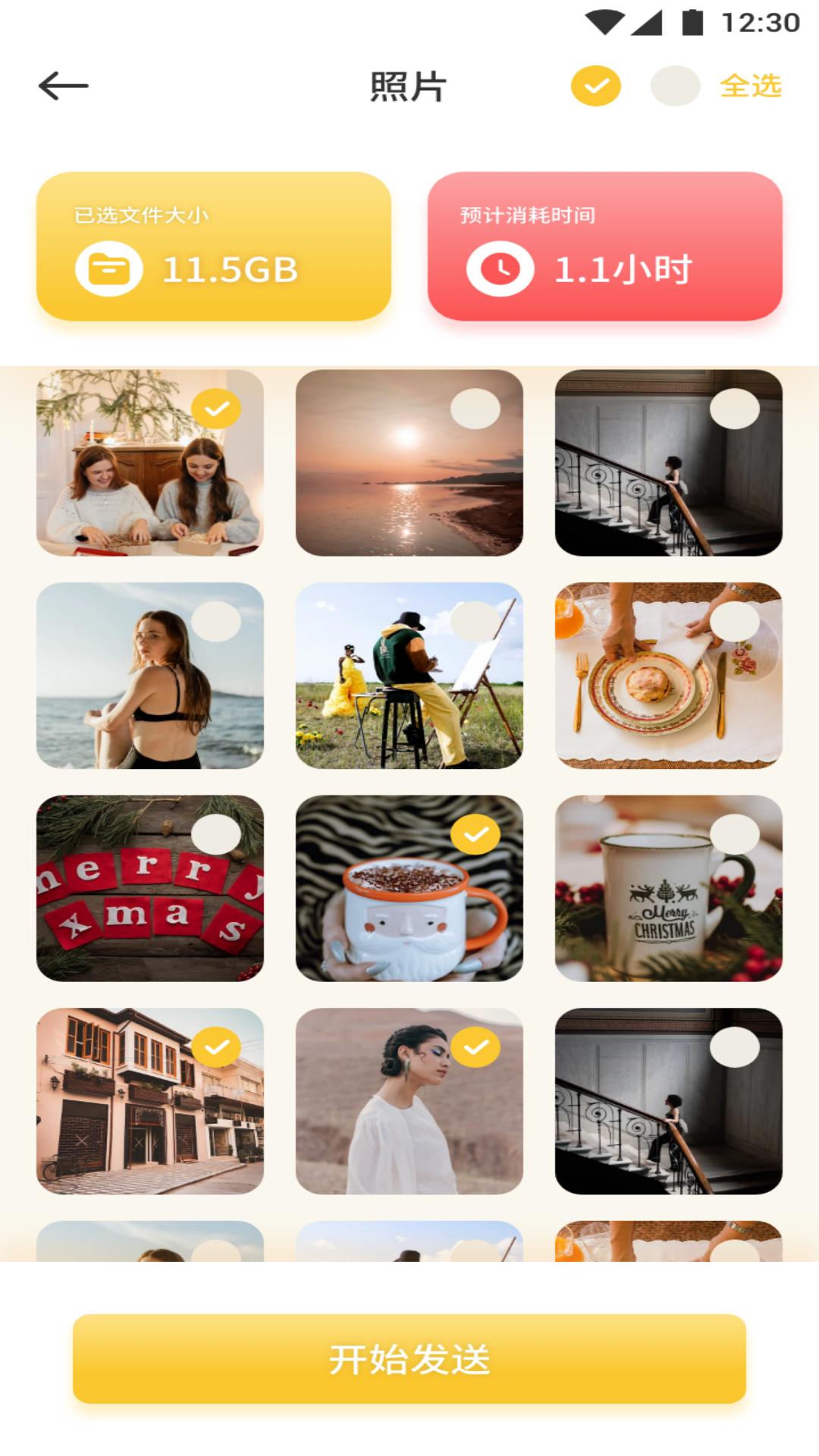Uncheck the Santa mug photo
Image resolution: width=819 pixels, height=1456 pixels.
pyautogui.click(x=475, y=834)
